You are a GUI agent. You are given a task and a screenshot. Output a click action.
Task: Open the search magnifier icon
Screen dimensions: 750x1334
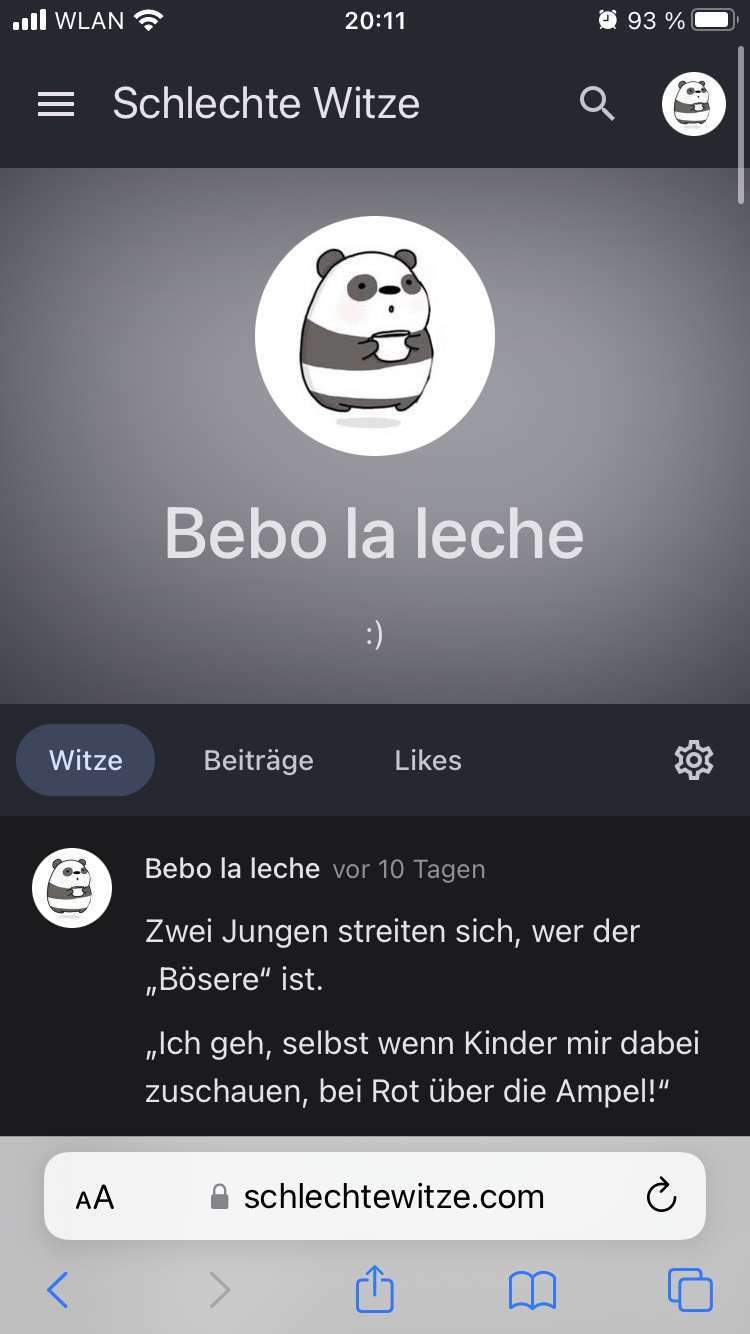coord(597,103)
